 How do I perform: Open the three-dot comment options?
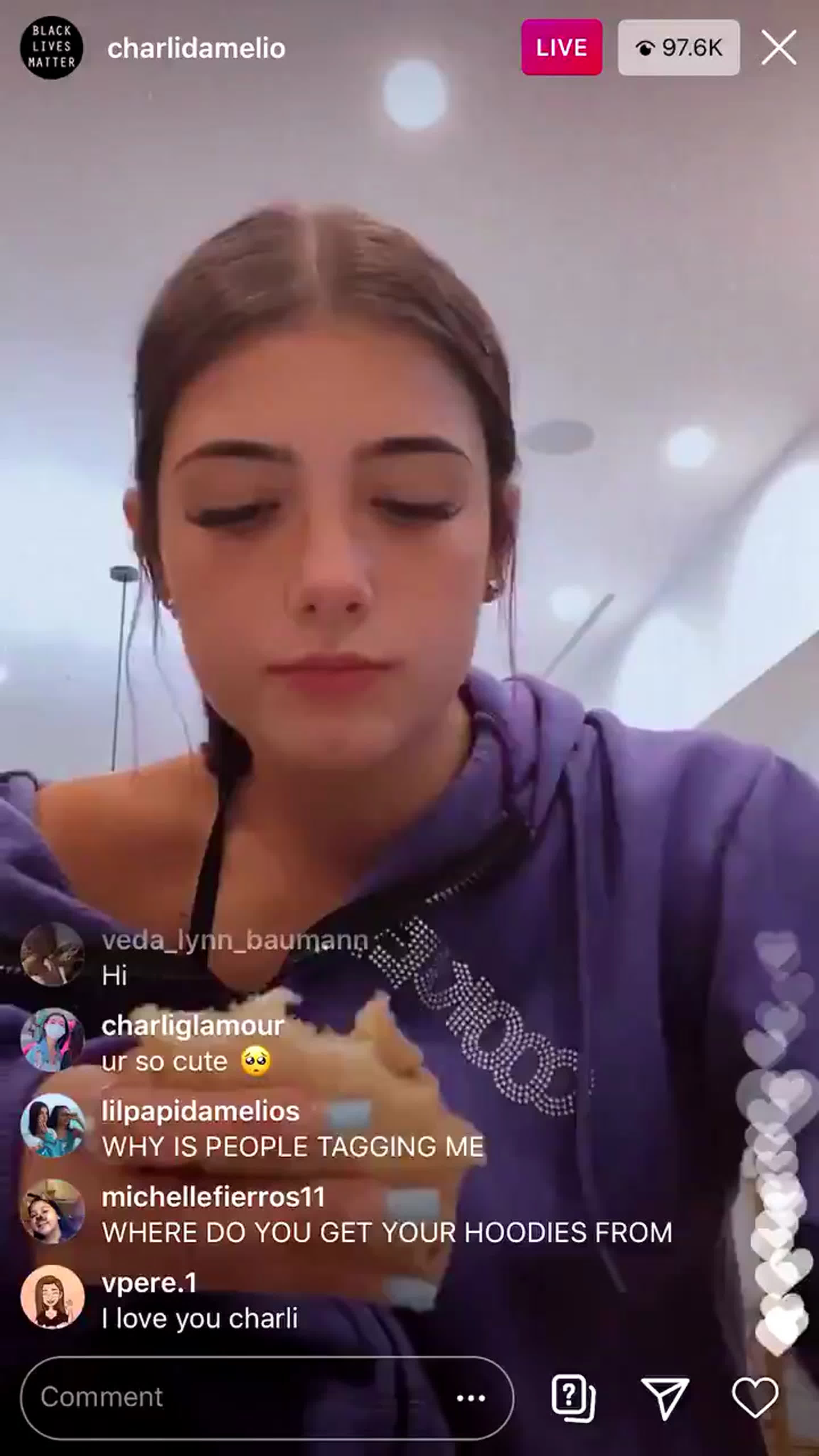point(471,1398)
